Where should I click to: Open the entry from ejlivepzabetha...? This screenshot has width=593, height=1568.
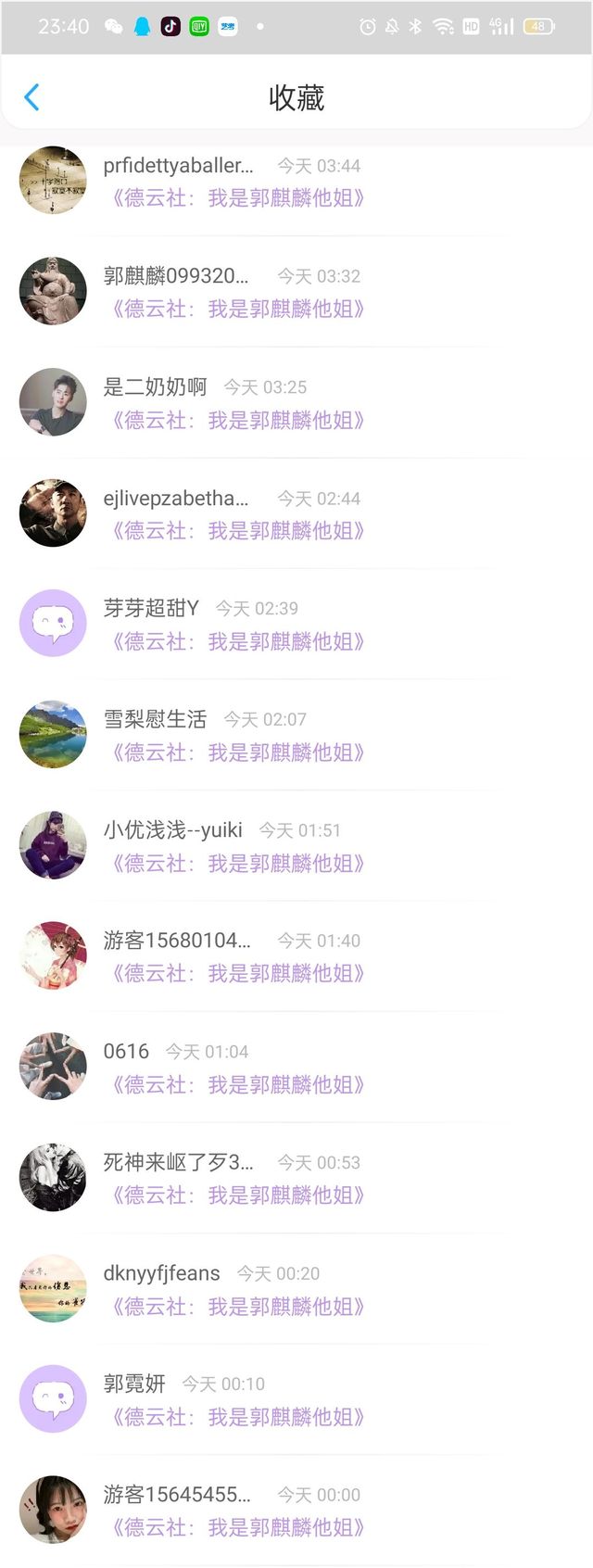tap(296, 513)
